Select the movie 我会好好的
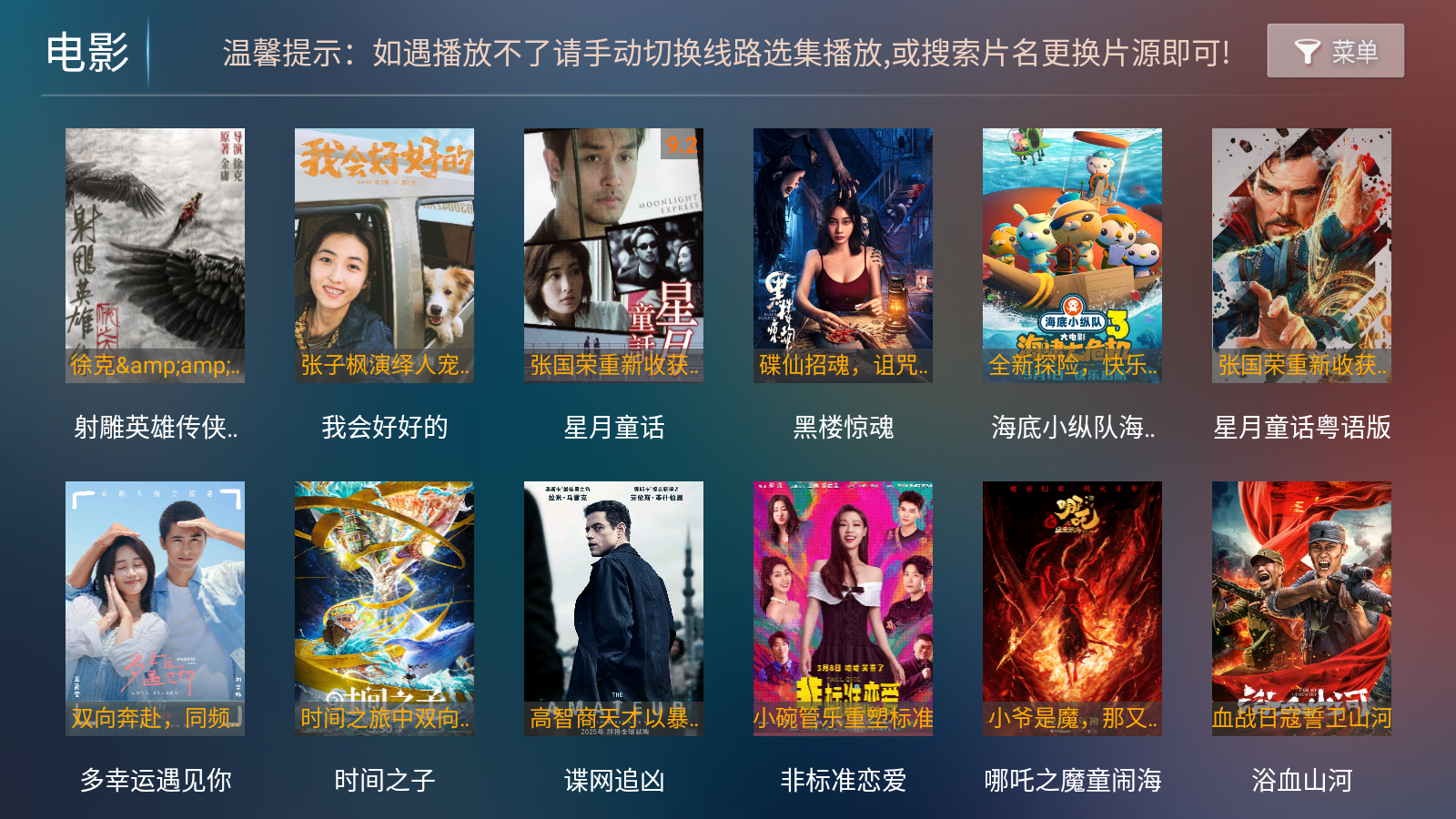The height and width of the screenshot is (819, 1456). 384,255
